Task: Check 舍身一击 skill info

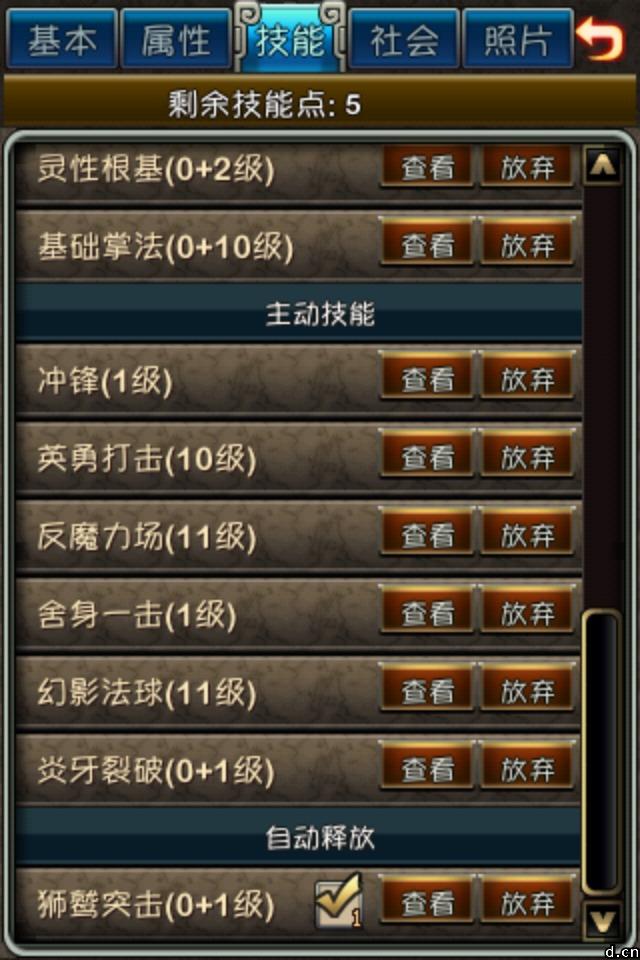Action: tap(428, 613)
